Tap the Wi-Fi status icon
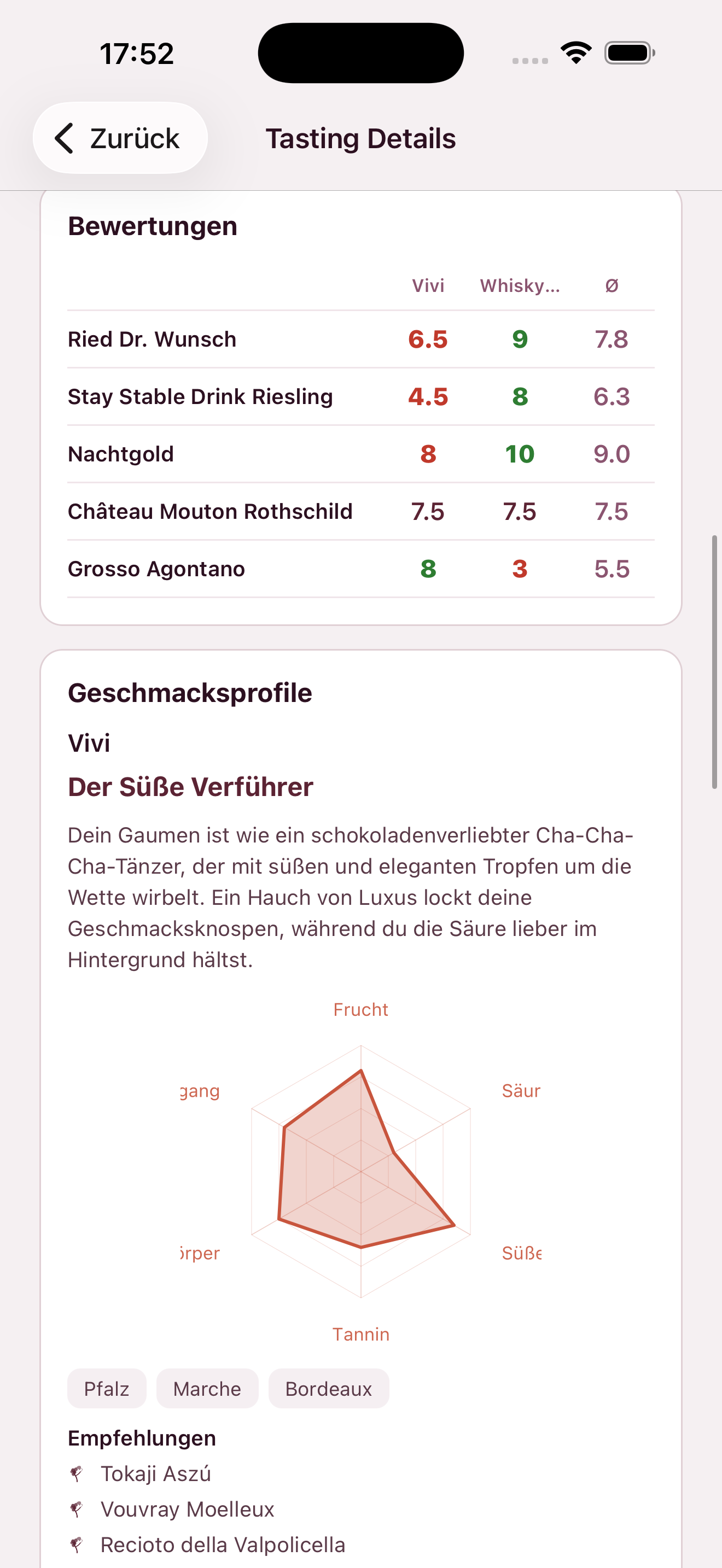 (575, 53)
